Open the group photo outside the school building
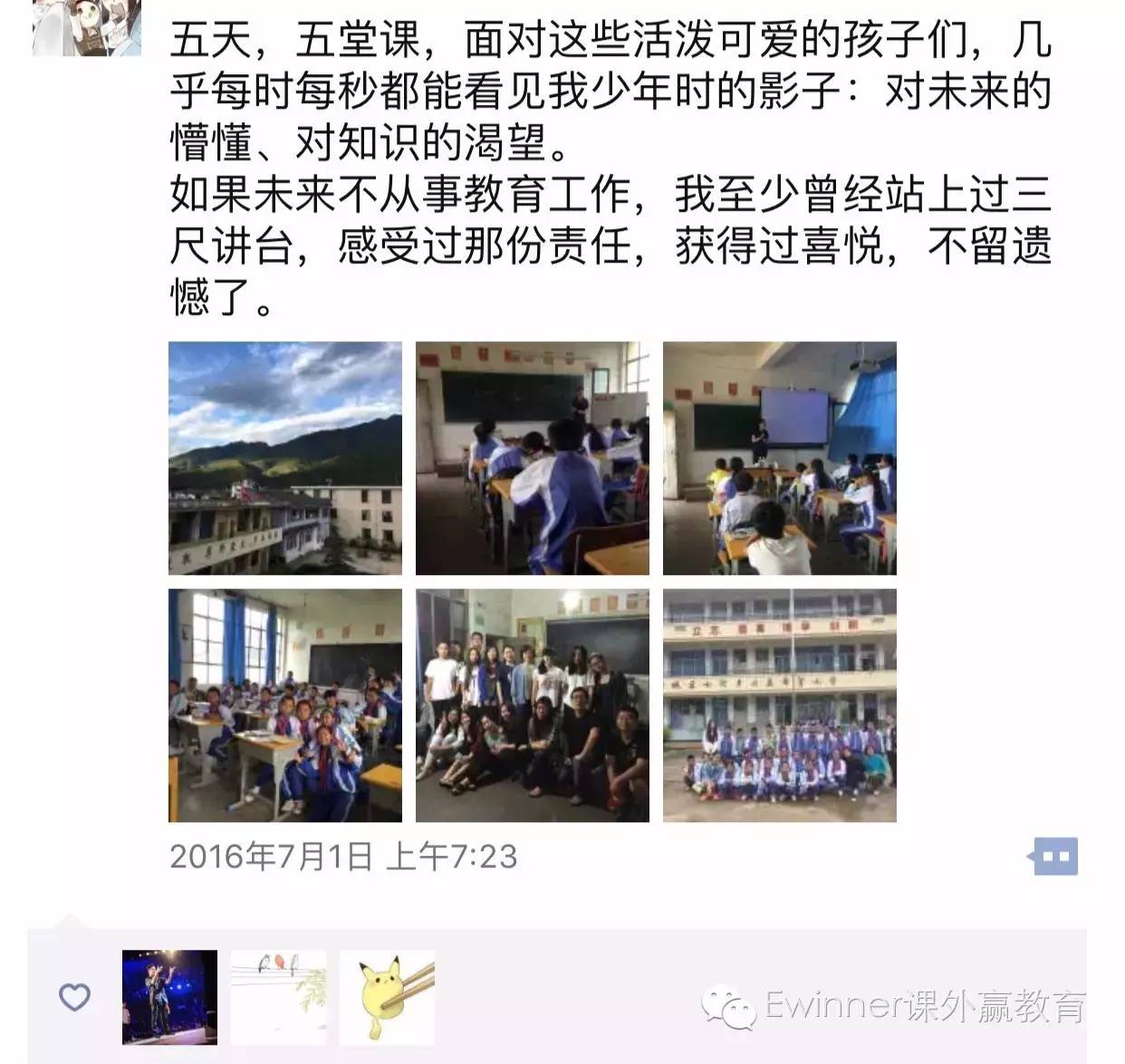Image resolution: width=1125 pixels, height=1064 pixels. pos(779,705)
